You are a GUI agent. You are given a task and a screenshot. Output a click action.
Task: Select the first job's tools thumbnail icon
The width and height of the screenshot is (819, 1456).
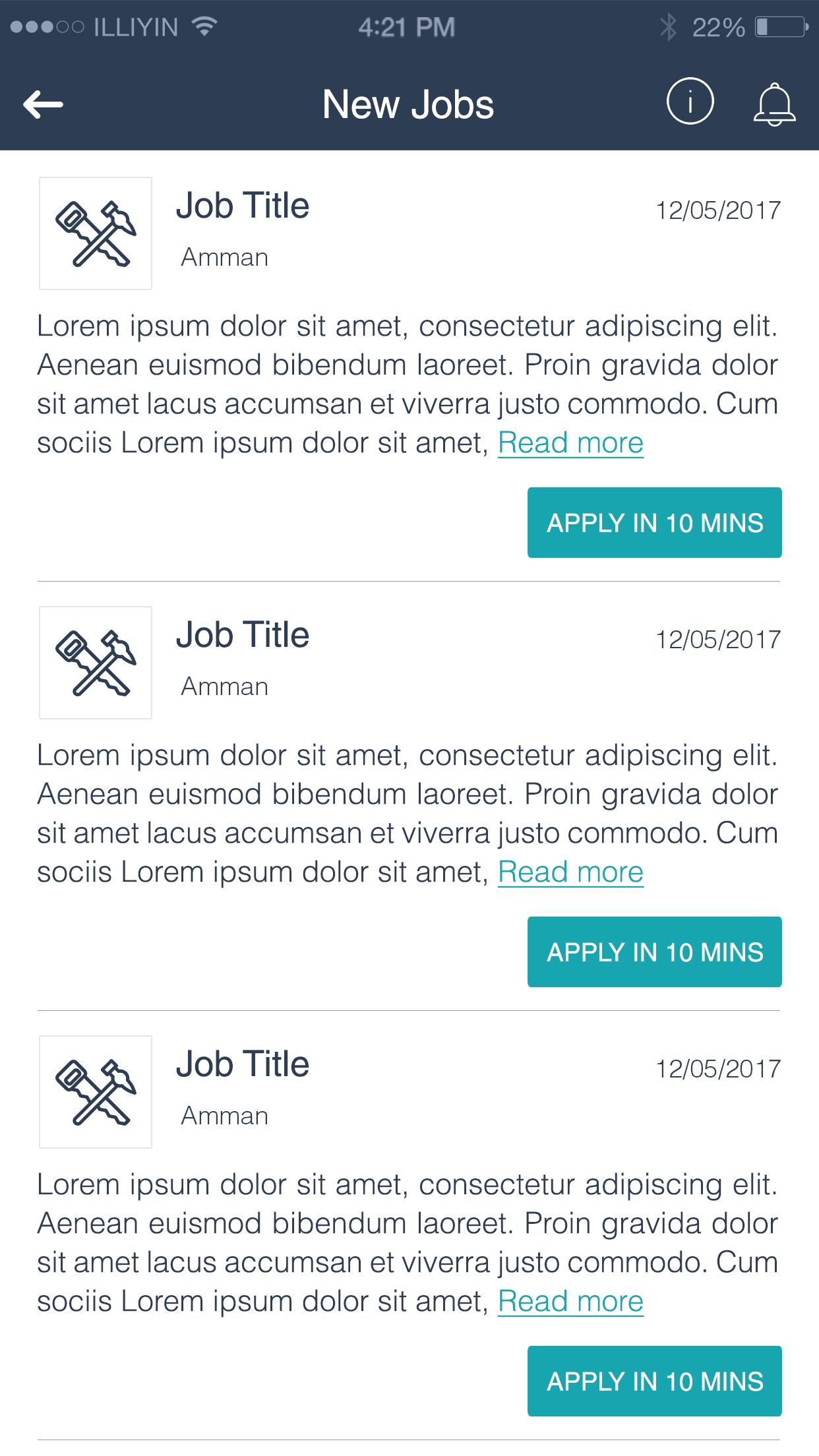(x=95, y=232)
